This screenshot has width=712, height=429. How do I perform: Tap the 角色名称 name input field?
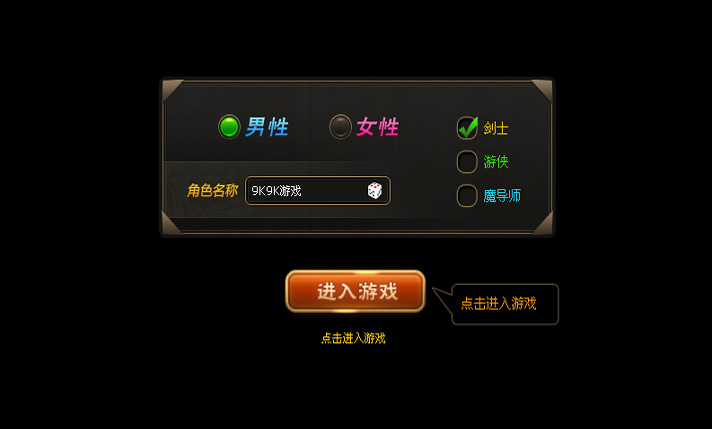point(305,190)
